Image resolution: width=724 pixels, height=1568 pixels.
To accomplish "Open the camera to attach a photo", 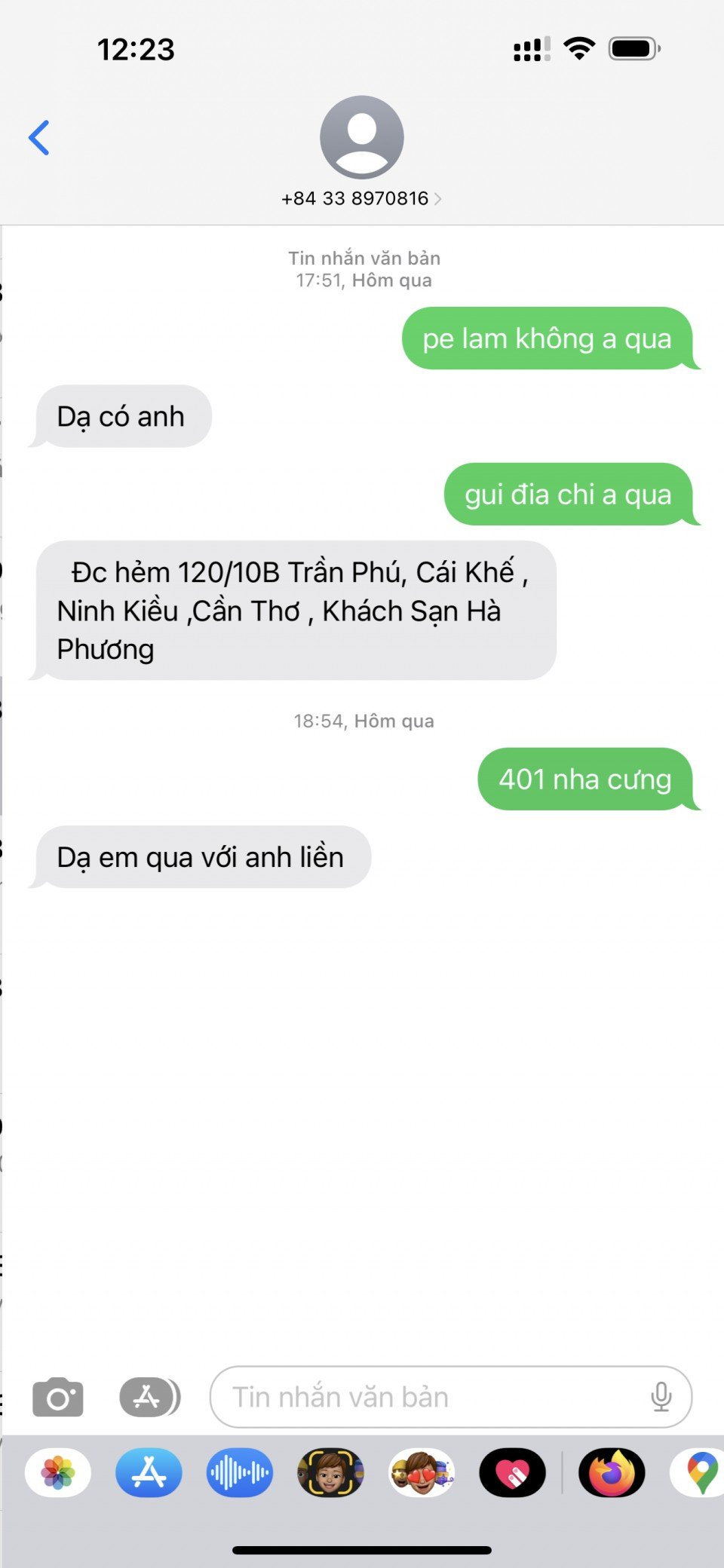I will pyautogui.click(x=58, y=1397).
